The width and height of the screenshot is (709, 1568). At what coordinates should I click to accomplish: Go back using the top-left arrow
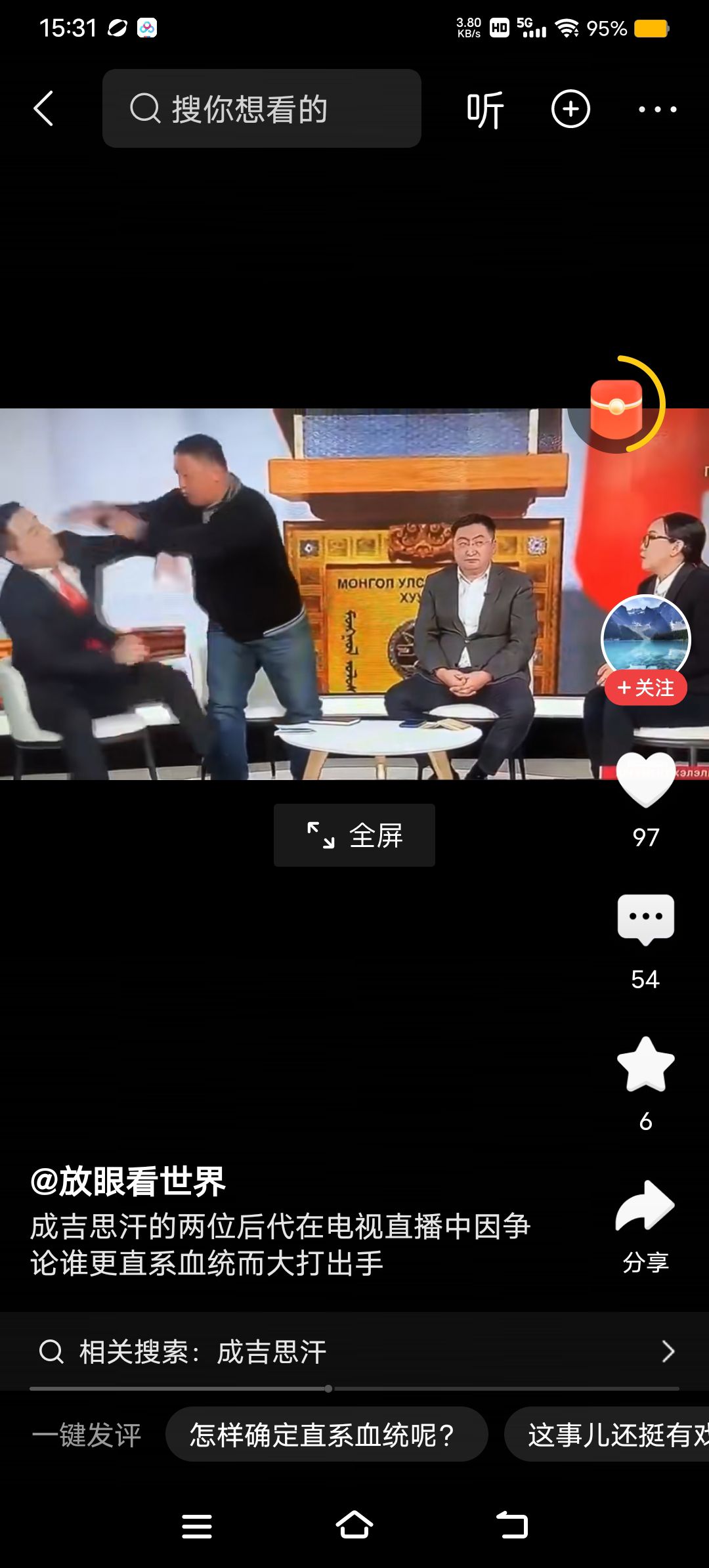43,108
